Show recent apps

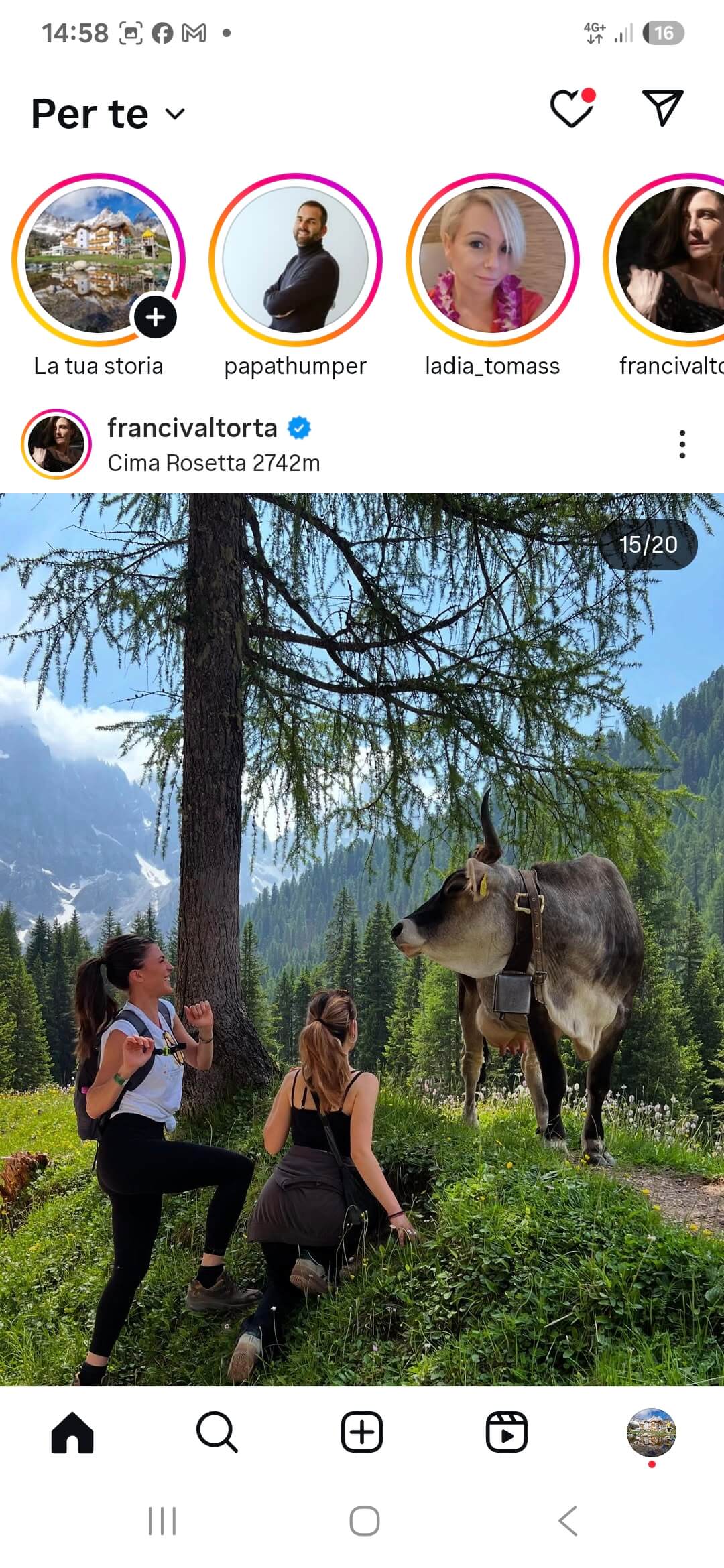coord(162,1521)
